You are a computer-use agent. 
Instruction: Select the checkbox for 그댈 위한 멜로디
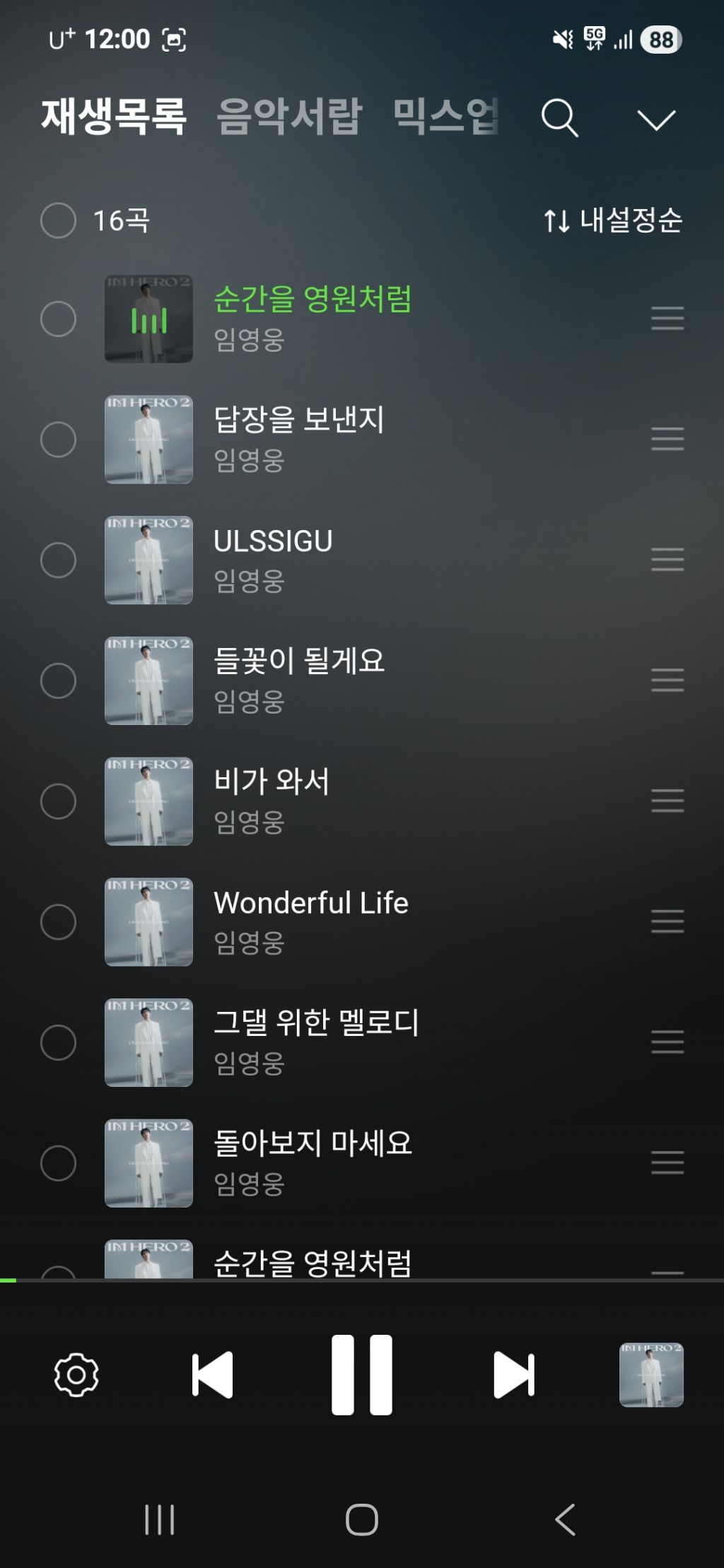(x=59, y=1042)
